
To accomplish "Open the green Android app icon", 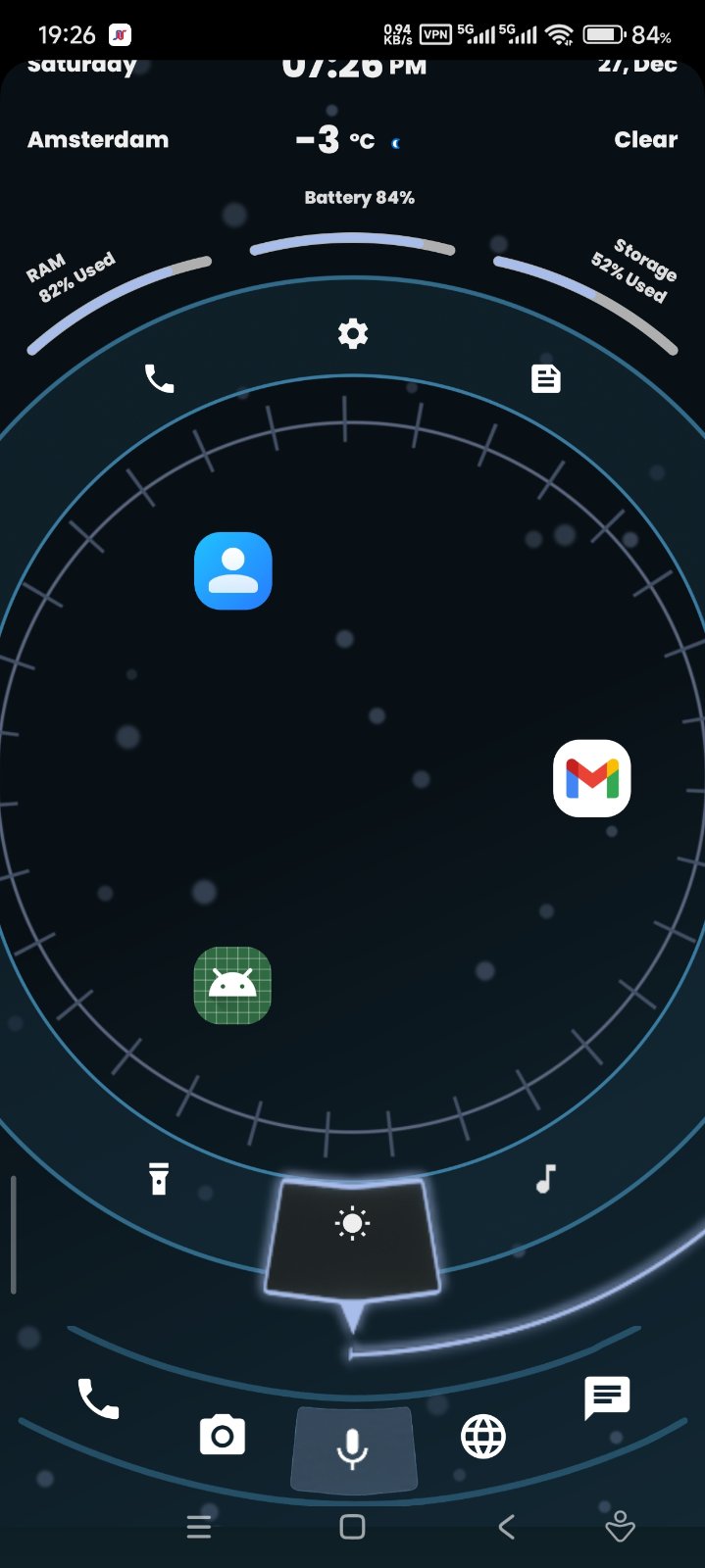I will click(x=232, y=985).
